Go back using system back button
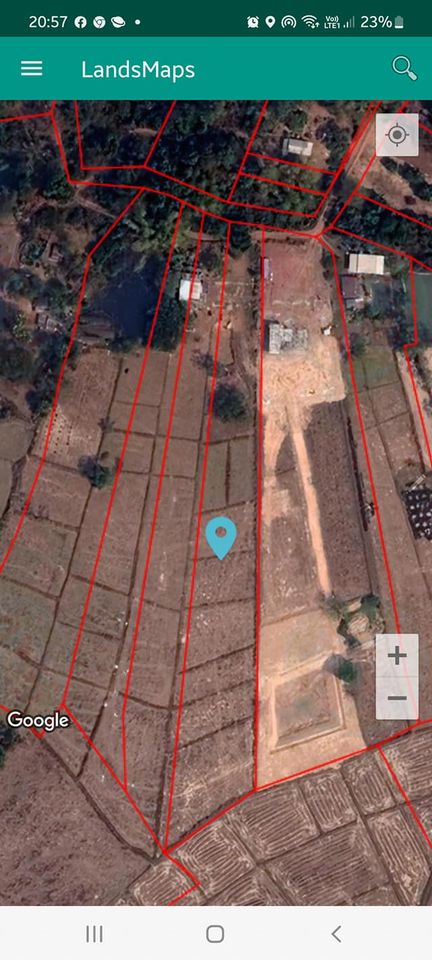The image size is (432, 960). pyautogui.click(x=336, y=934)
